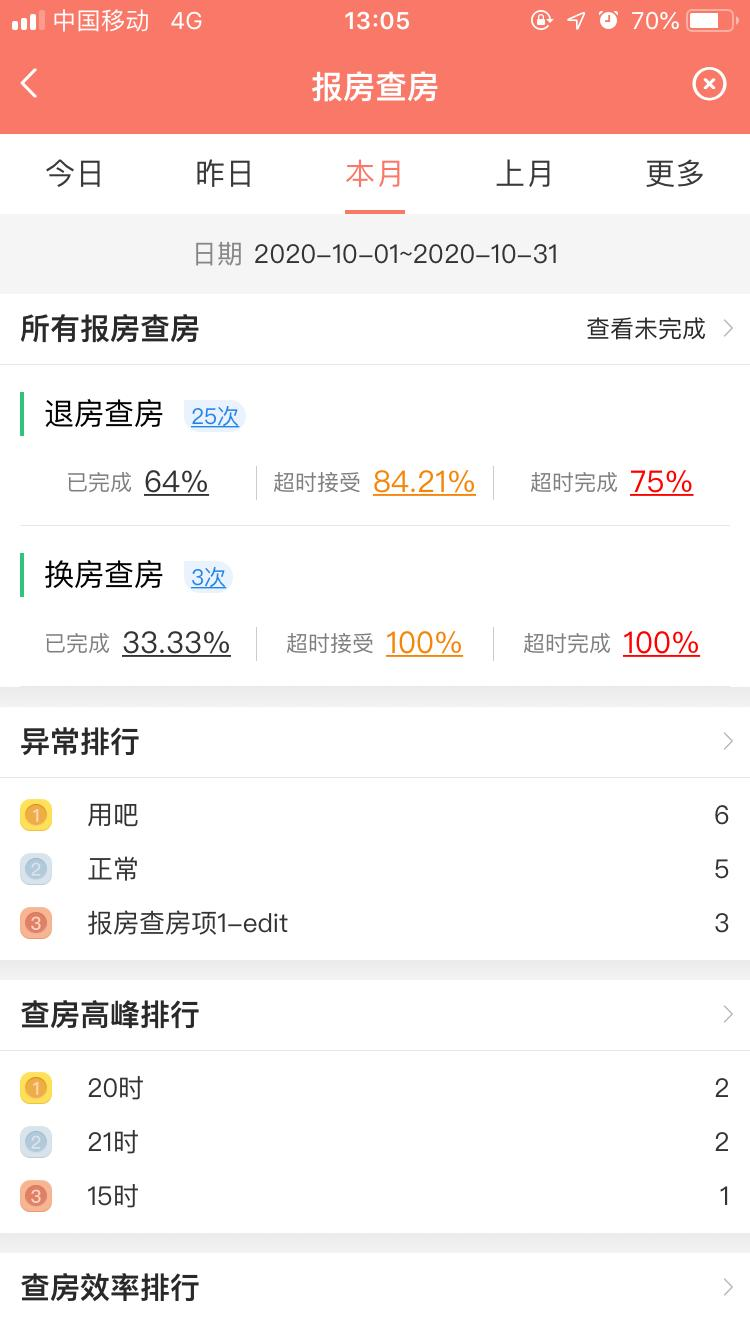
Task: Open the 25次 count for 退房查房
Action: [215, 416]
